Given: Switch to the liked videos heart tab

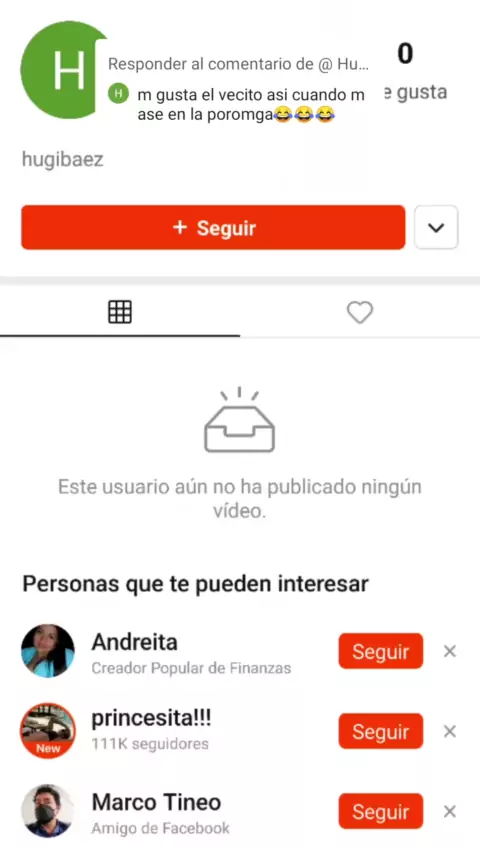Looking at the screenshot, I should click(360, 312).
